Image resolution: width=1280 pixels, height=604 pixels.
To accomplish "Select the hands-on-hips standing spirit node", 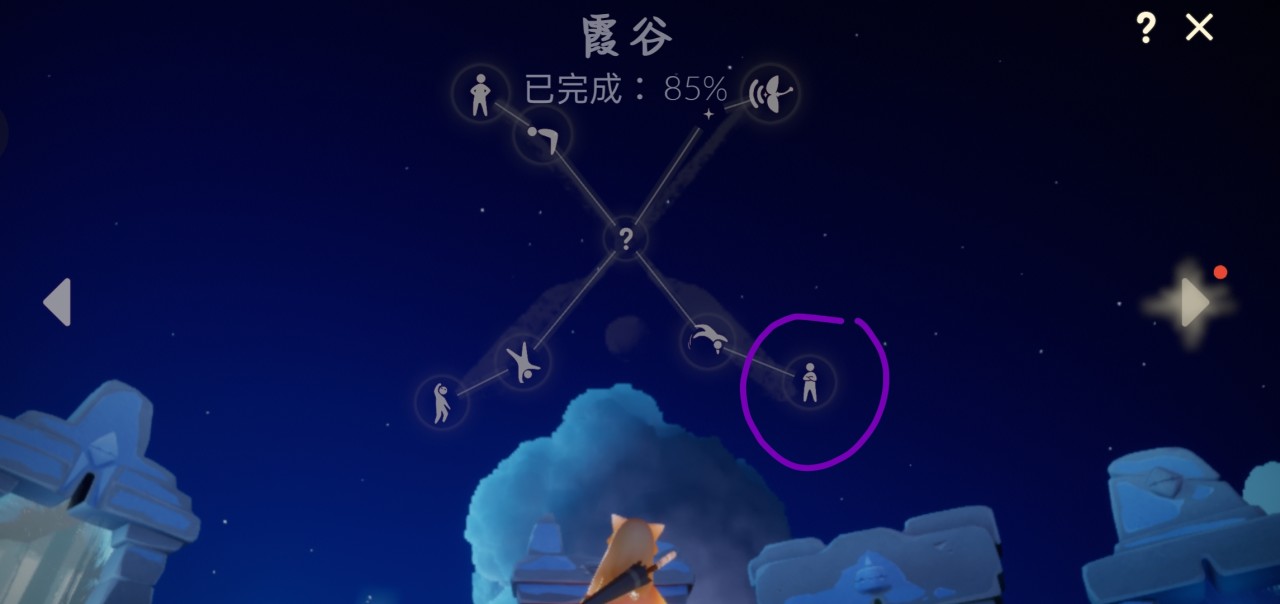I will [x=481, y=93].
